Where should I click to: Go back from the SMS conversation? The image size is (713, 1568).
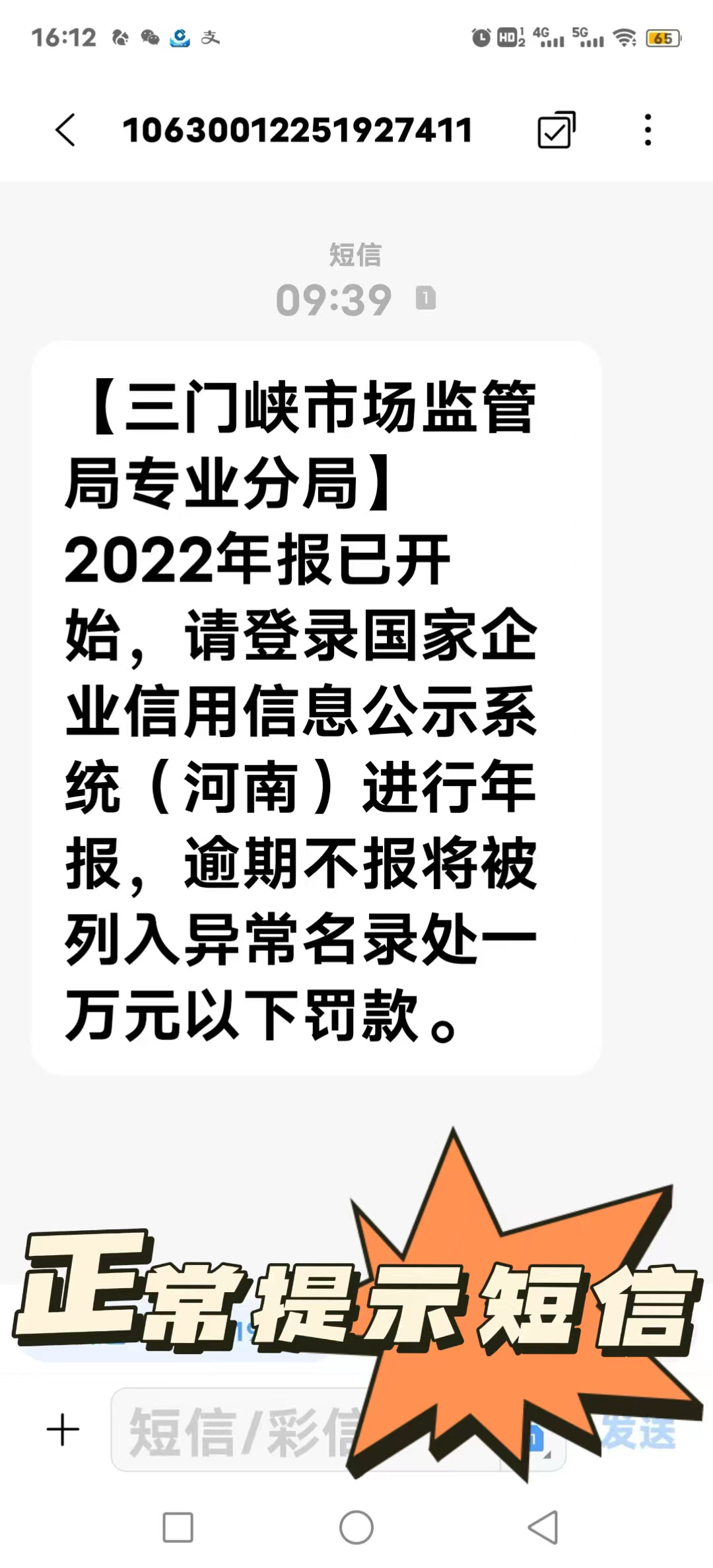pyautogui.click(x=65, y=129)
